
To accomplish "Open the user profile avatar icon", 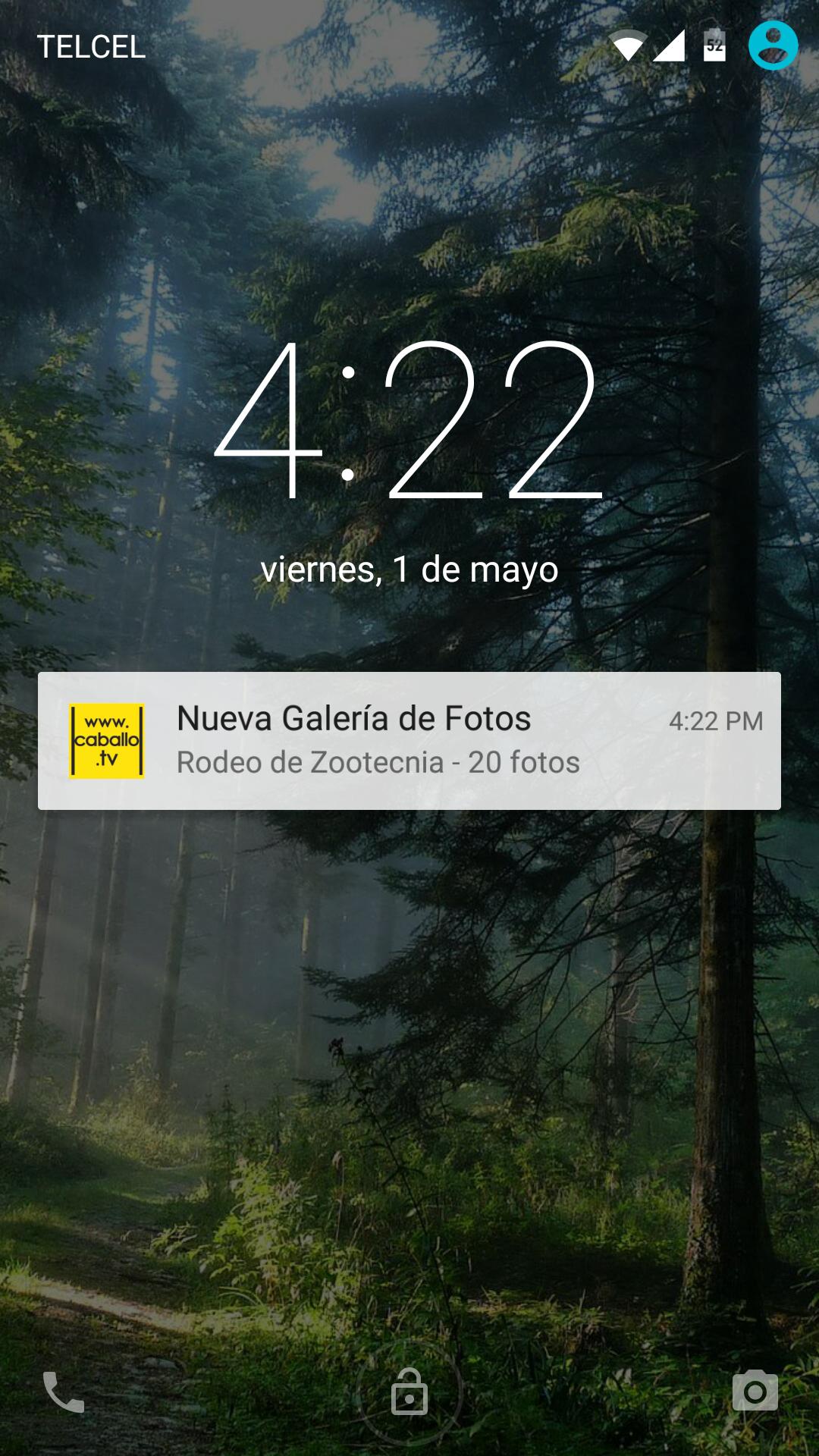I will click(x=773, y=46).
